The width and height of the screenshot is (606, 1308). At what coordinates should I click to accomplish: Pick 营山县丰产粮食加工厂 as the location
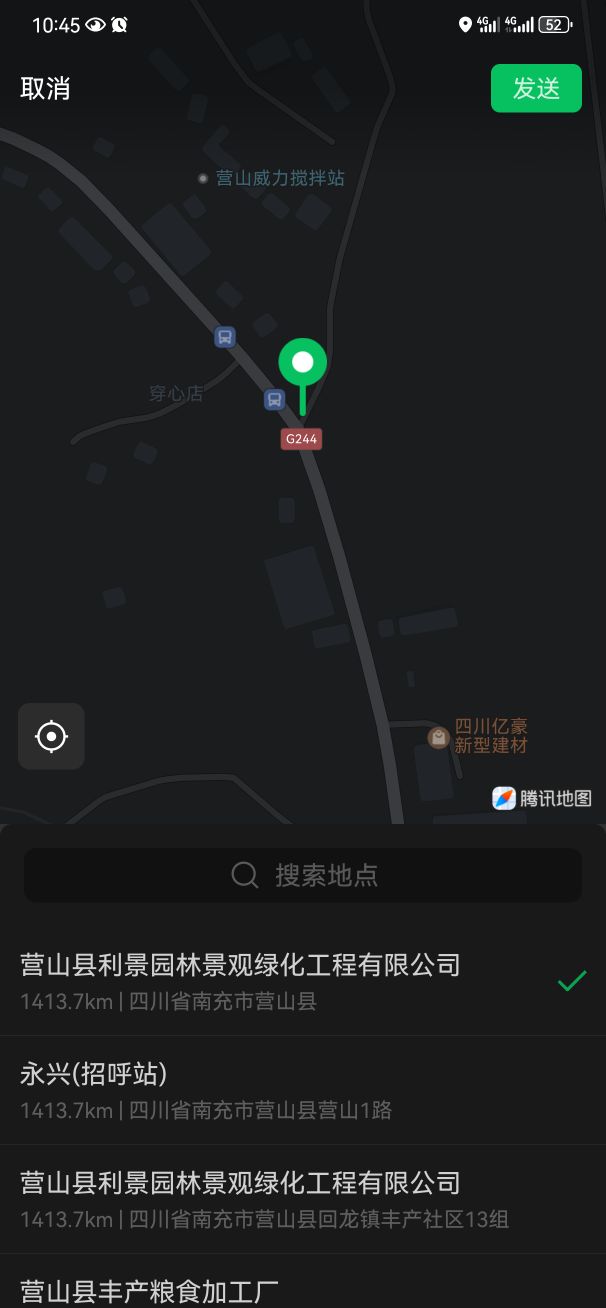pos(303,1288)
